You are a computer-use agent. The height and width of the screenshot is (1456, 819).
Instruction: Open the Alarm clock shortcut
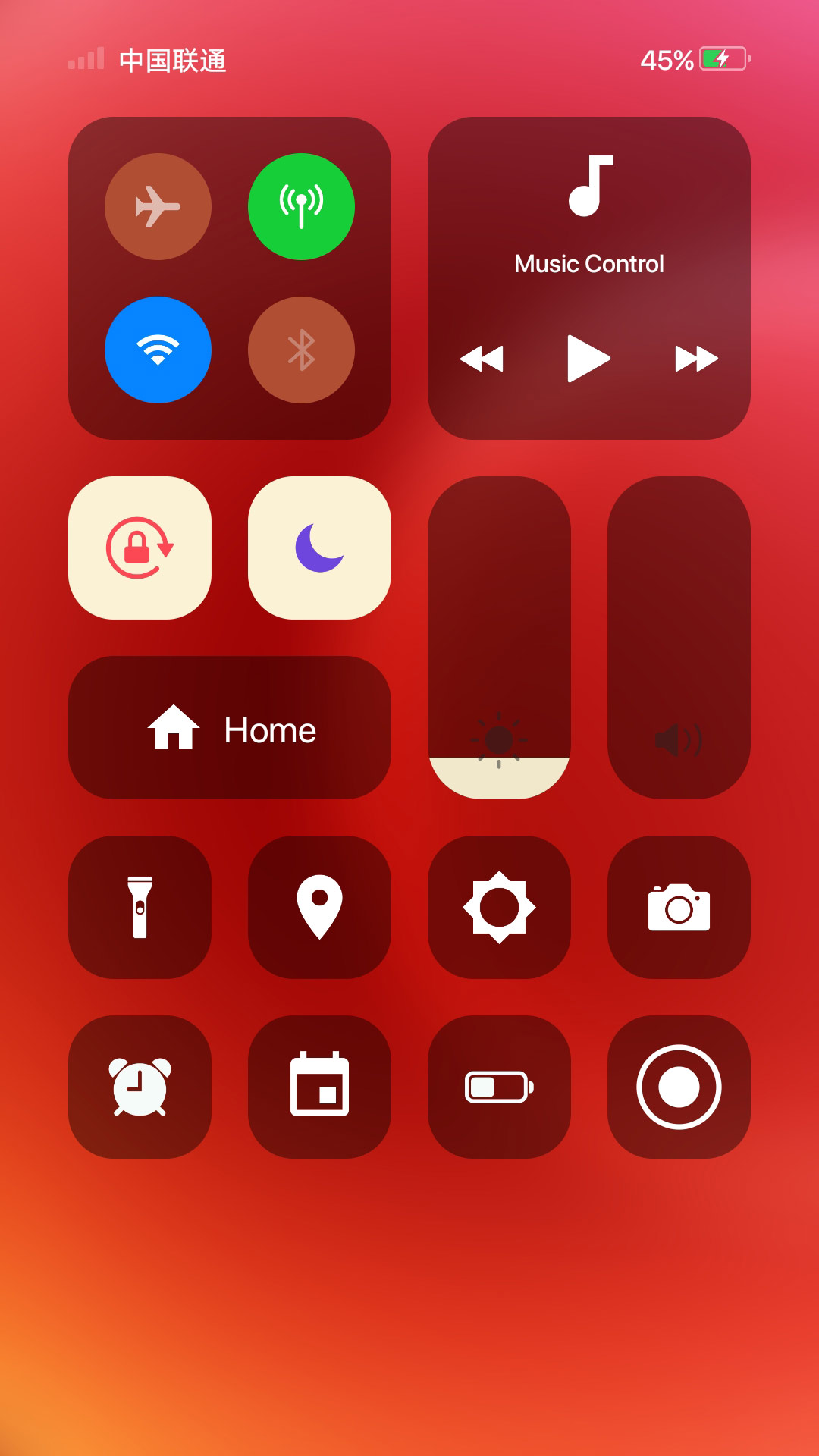click(x=140, y=1086)
